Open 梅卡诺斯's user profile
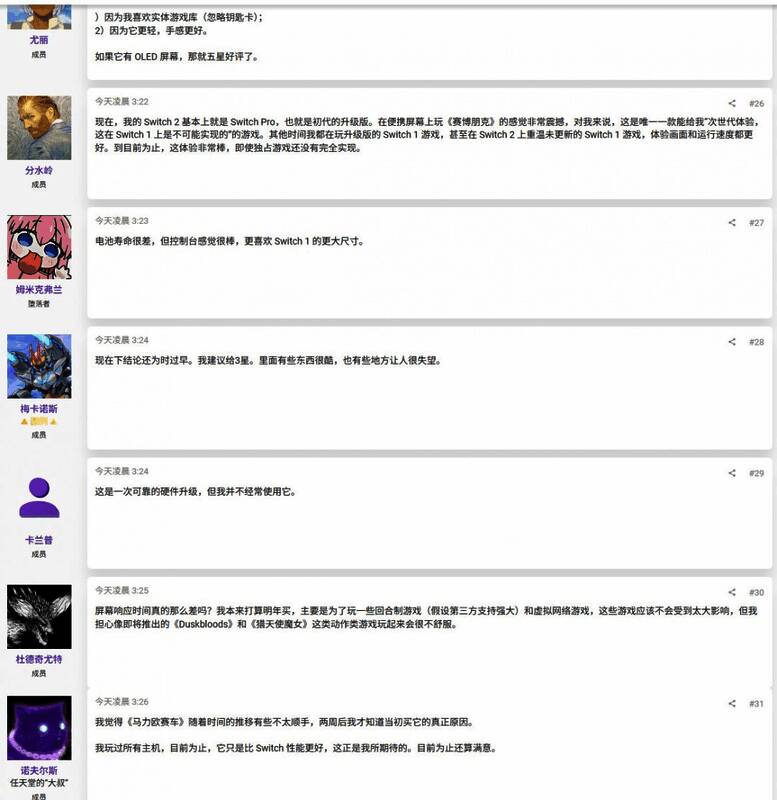The width and height of the screenshot is (777, 800). [x=38, y=409]
